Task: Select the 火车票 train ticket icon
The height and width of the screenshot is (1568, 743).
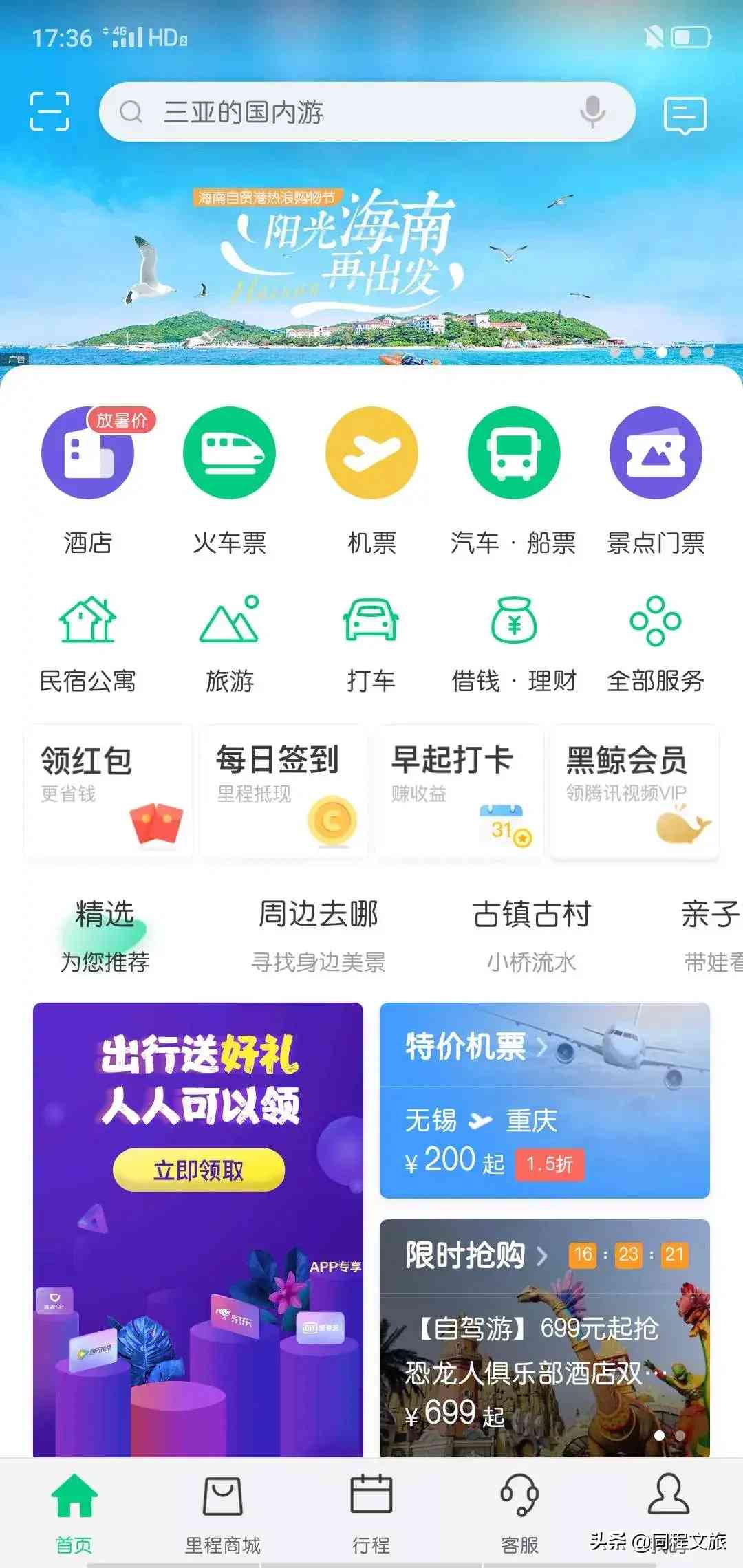Action: 228,454
